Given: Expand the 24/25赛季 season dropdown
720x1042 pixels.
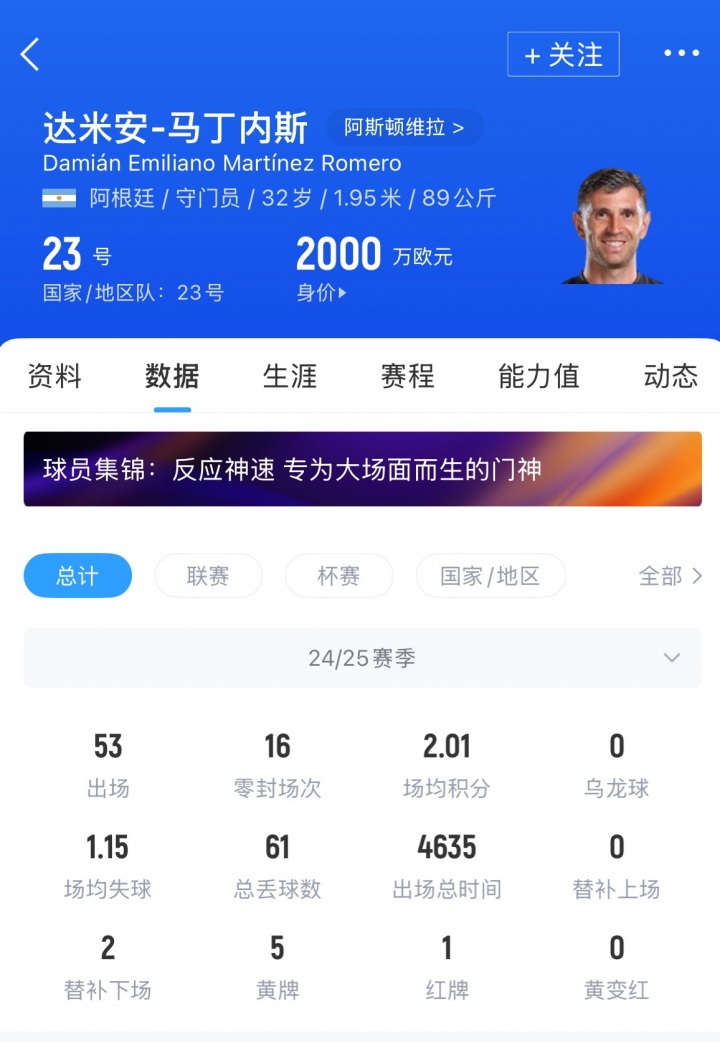Looking at the screenshot, I should [x=362, y=658].
